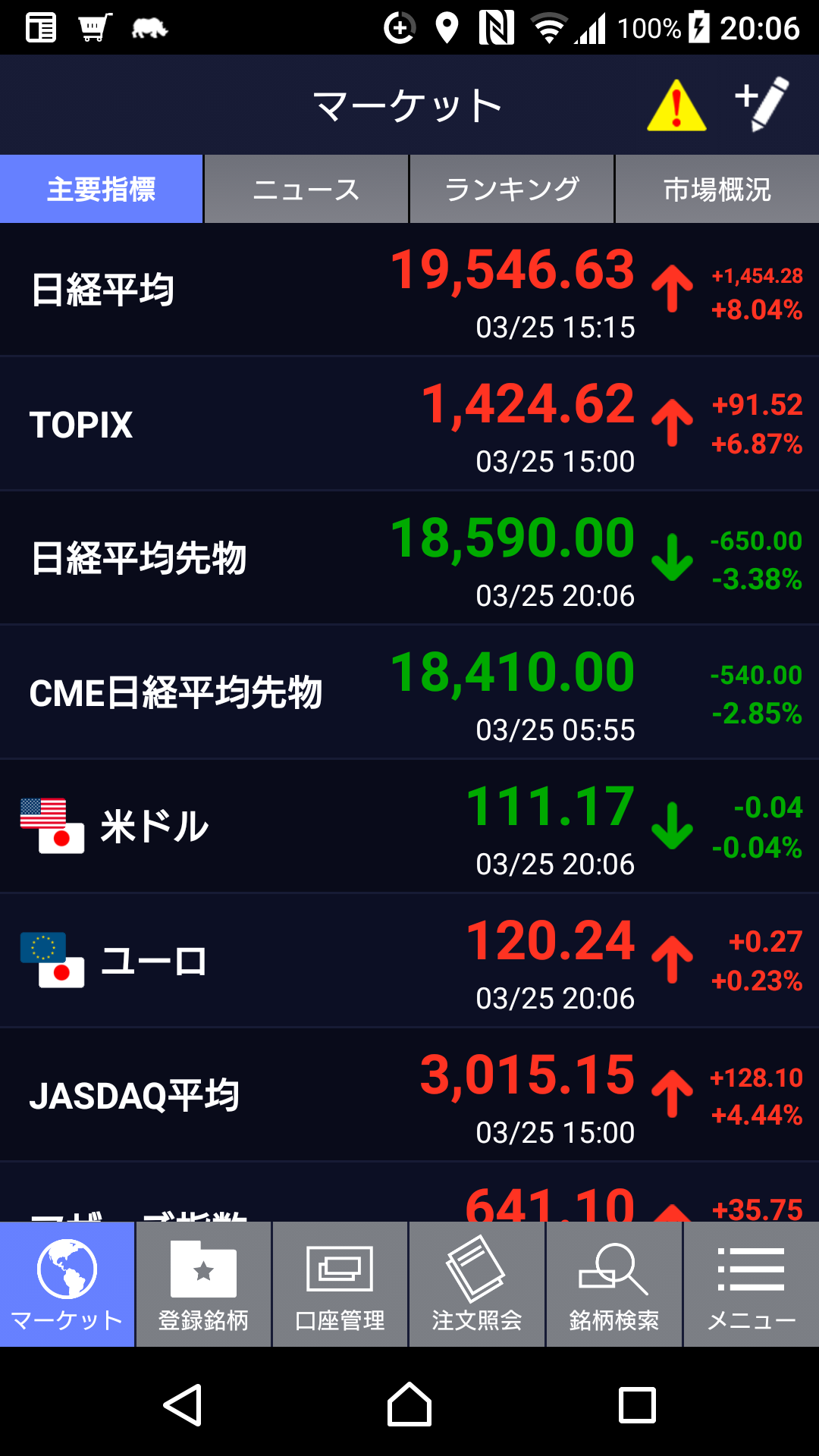Image resolution: width=819 pixels, height=1456 pixels.
Task: View TOPIX index details
Action: (x=409, y=424)
